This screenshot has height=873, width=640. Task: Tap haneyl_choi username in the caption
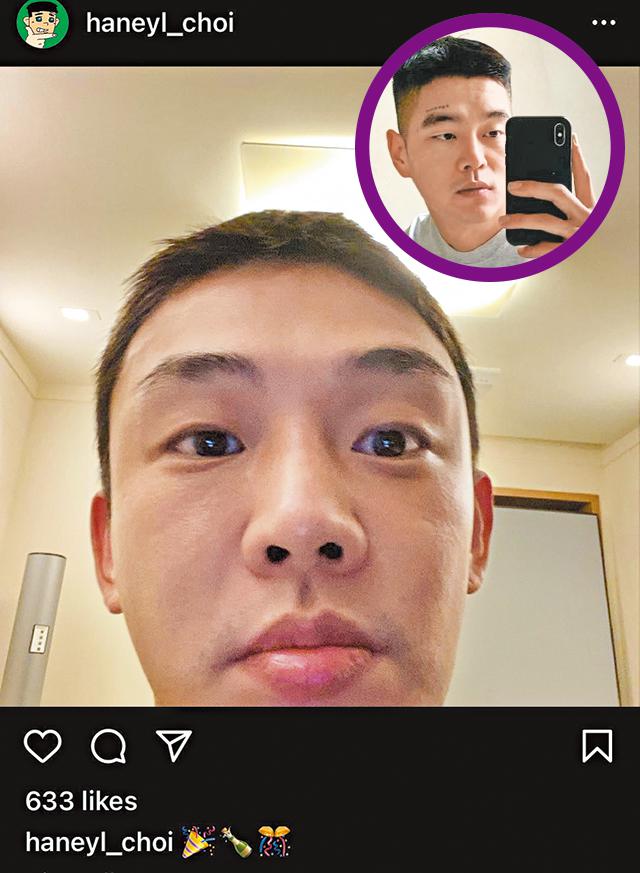98,842
